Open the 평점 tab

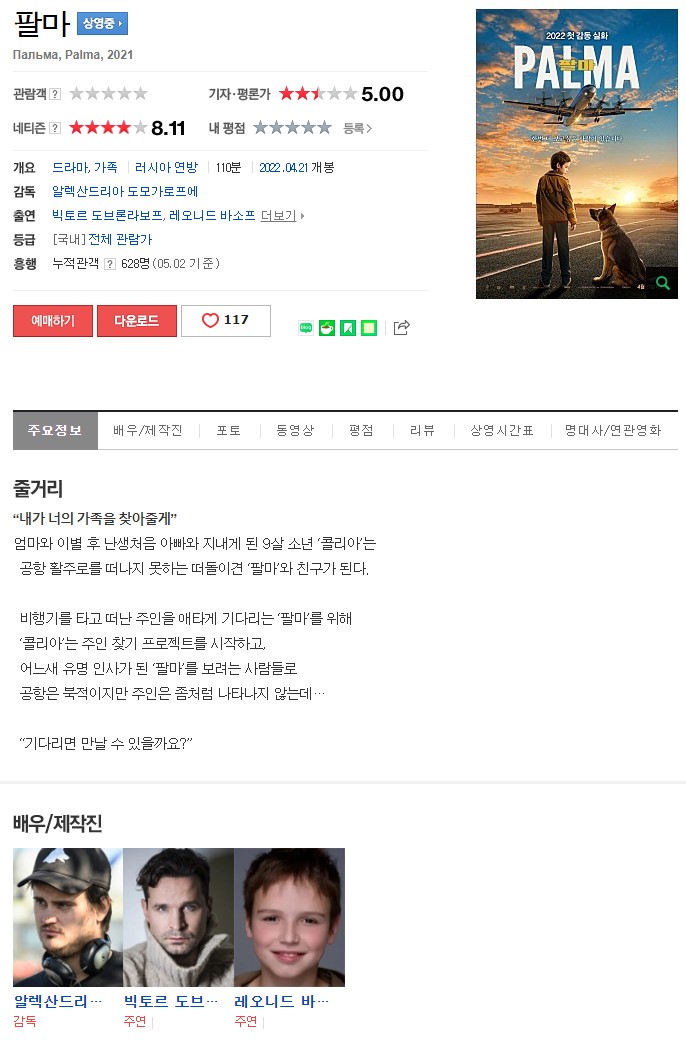(x=361, y=431)
